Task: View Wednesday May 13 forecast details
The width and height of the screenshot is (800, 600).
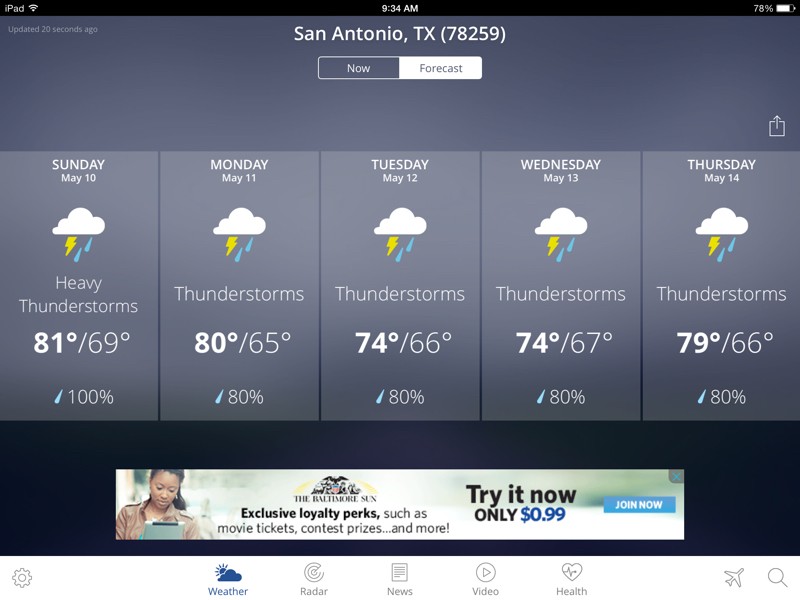Action: [x=561, y=286]
